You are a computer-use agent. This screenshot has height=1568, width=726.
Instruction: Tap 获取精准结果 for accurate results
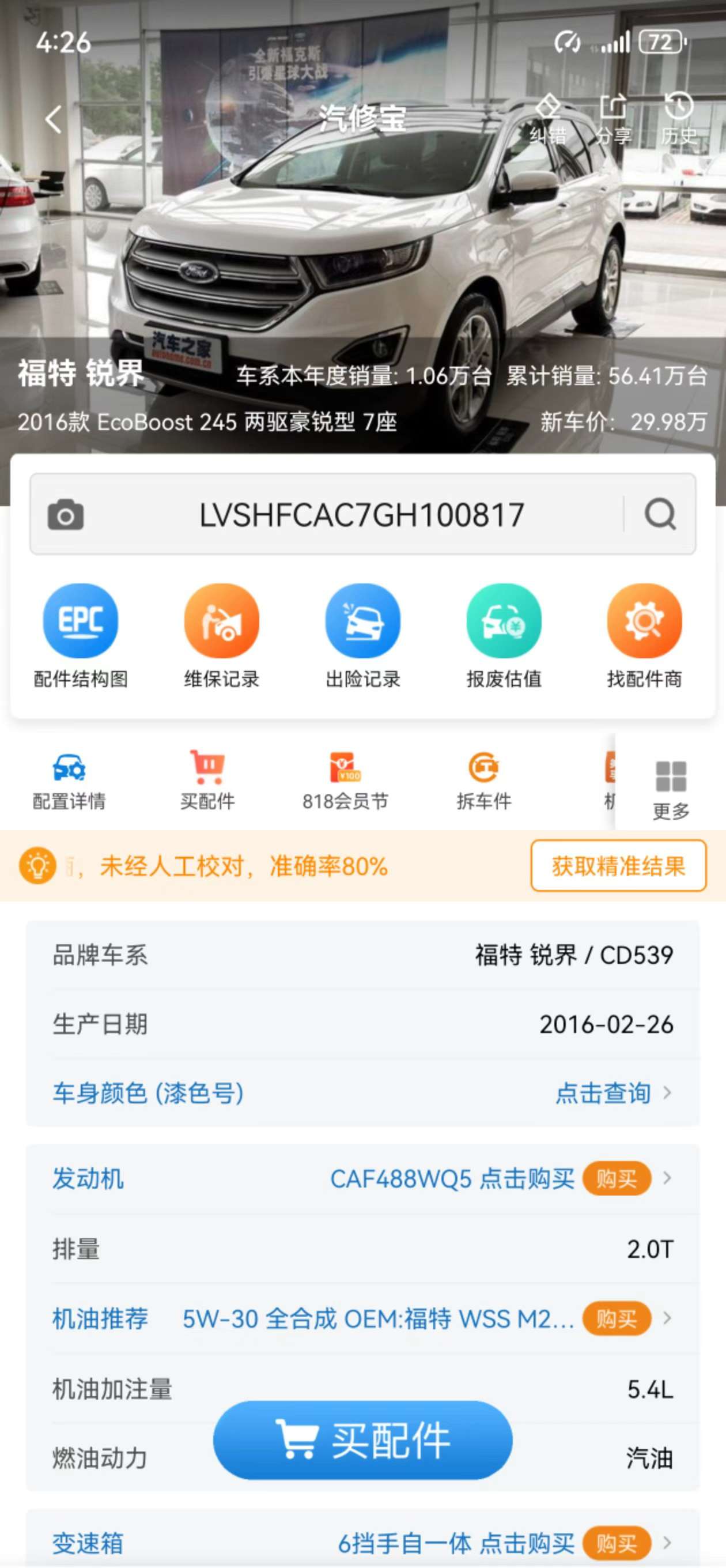618,865
